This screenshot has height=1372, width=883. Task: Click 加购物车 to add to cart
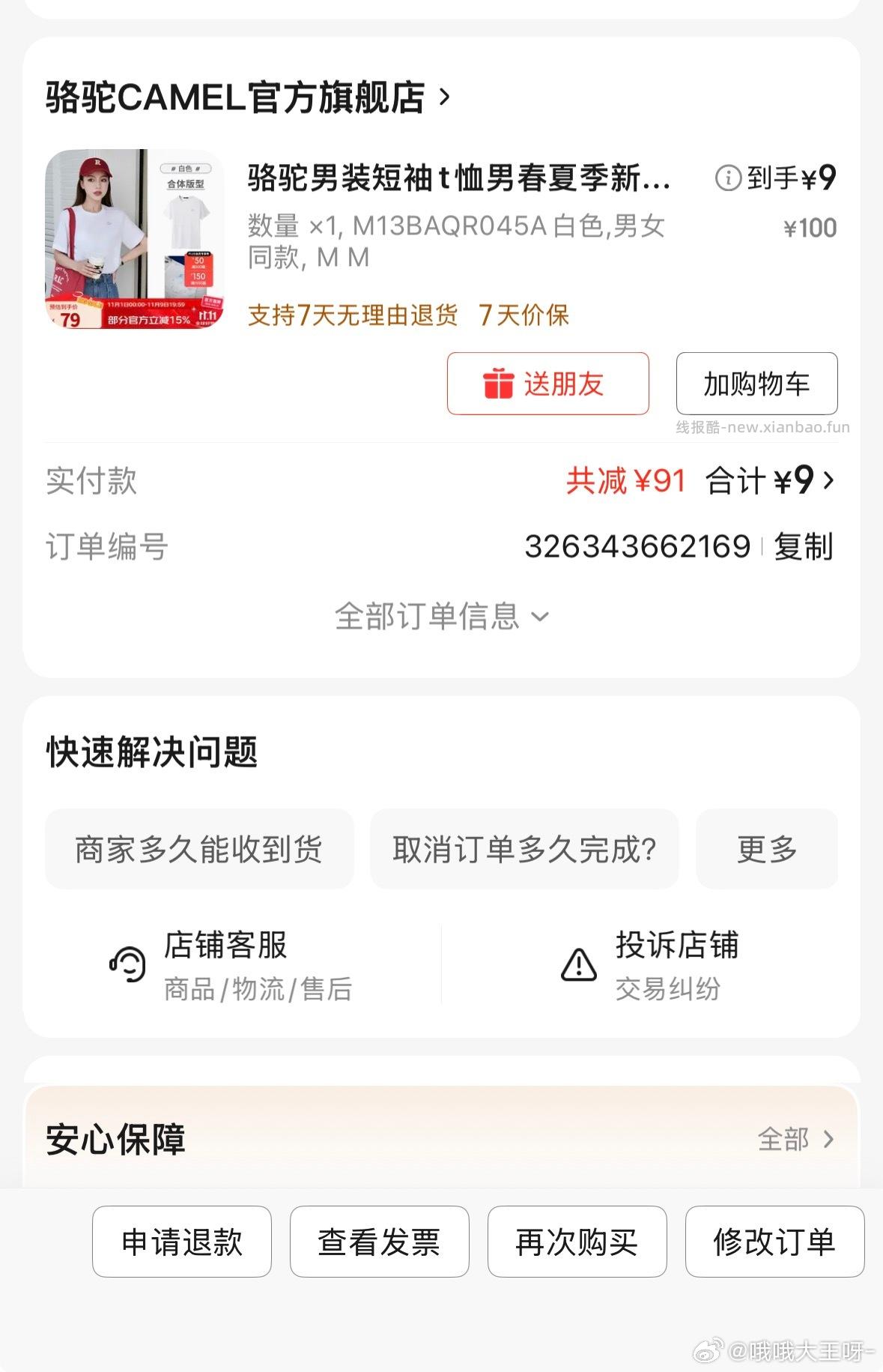click(x=756, y=384)
